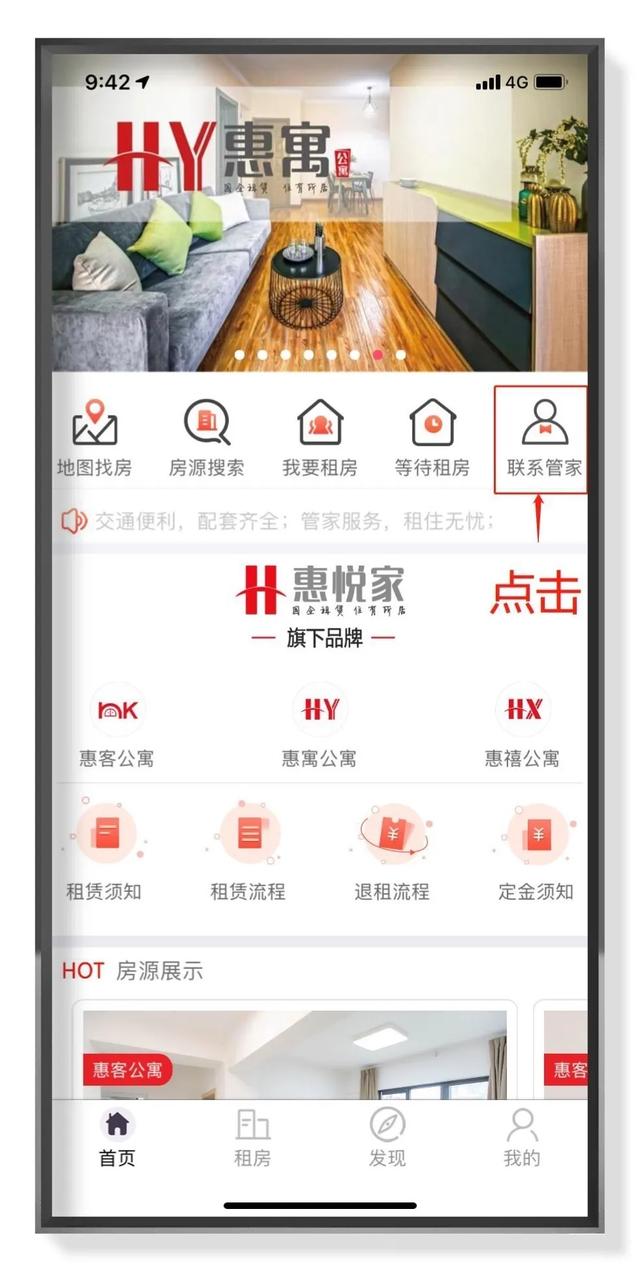Switch to the 首页 tab
This screenshot has width=640, height=1269.
117,1138
